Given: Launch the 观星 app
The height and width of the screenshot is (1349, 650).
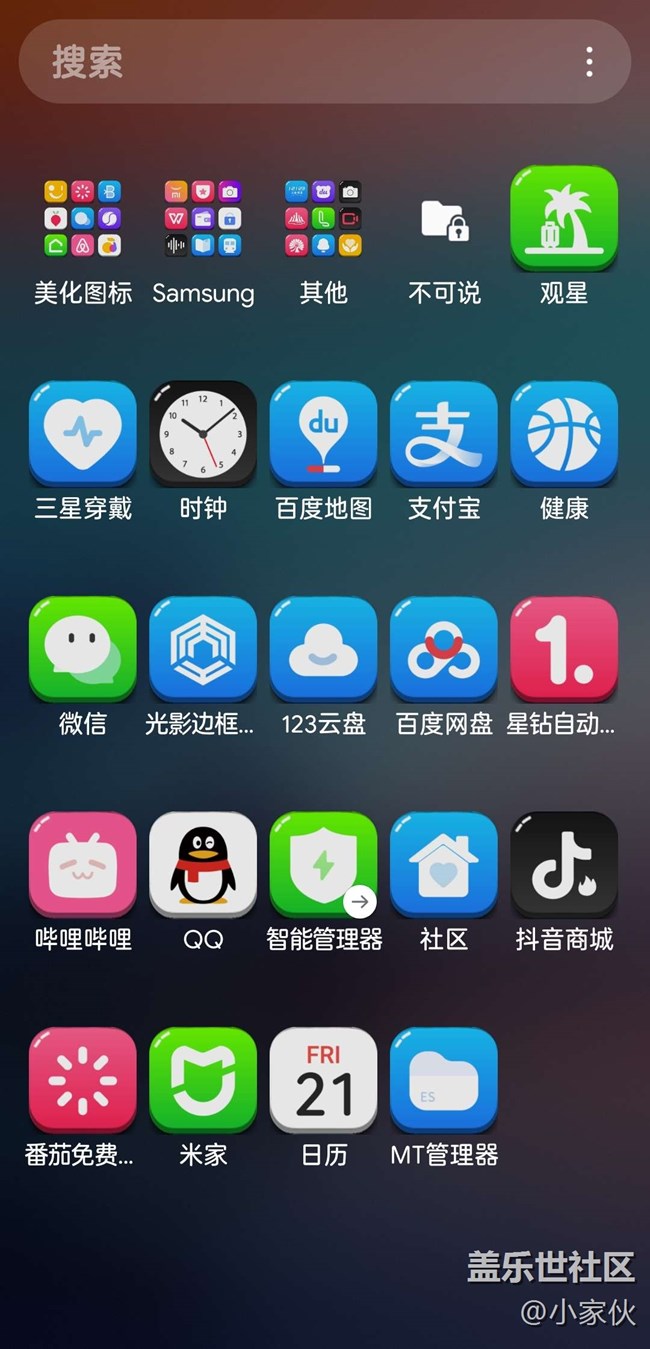Looking at the screenshot, I should click(564, 218).
